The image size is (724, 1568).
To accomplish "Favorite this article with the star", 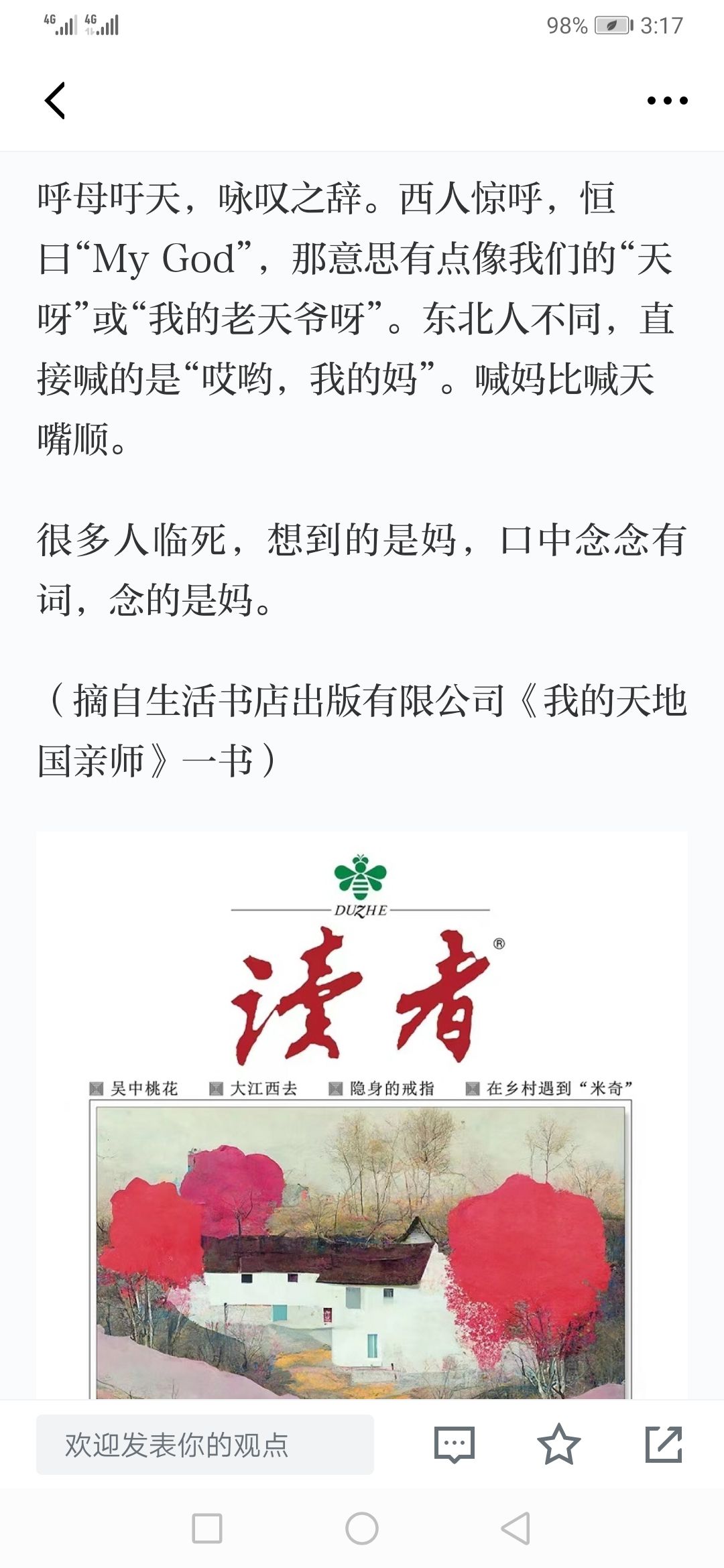I will pos(558,1444).
